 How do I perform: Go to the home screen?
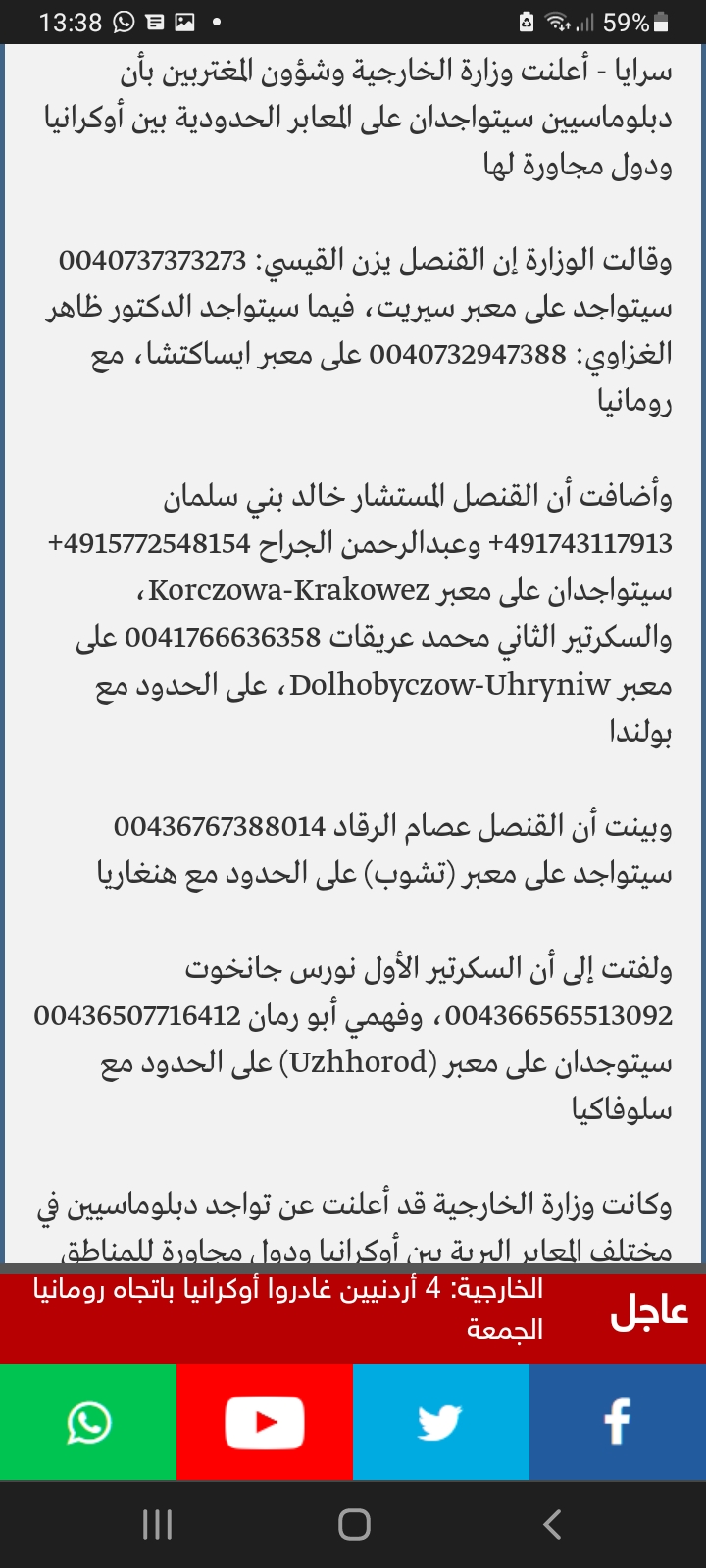[353, 1525]
